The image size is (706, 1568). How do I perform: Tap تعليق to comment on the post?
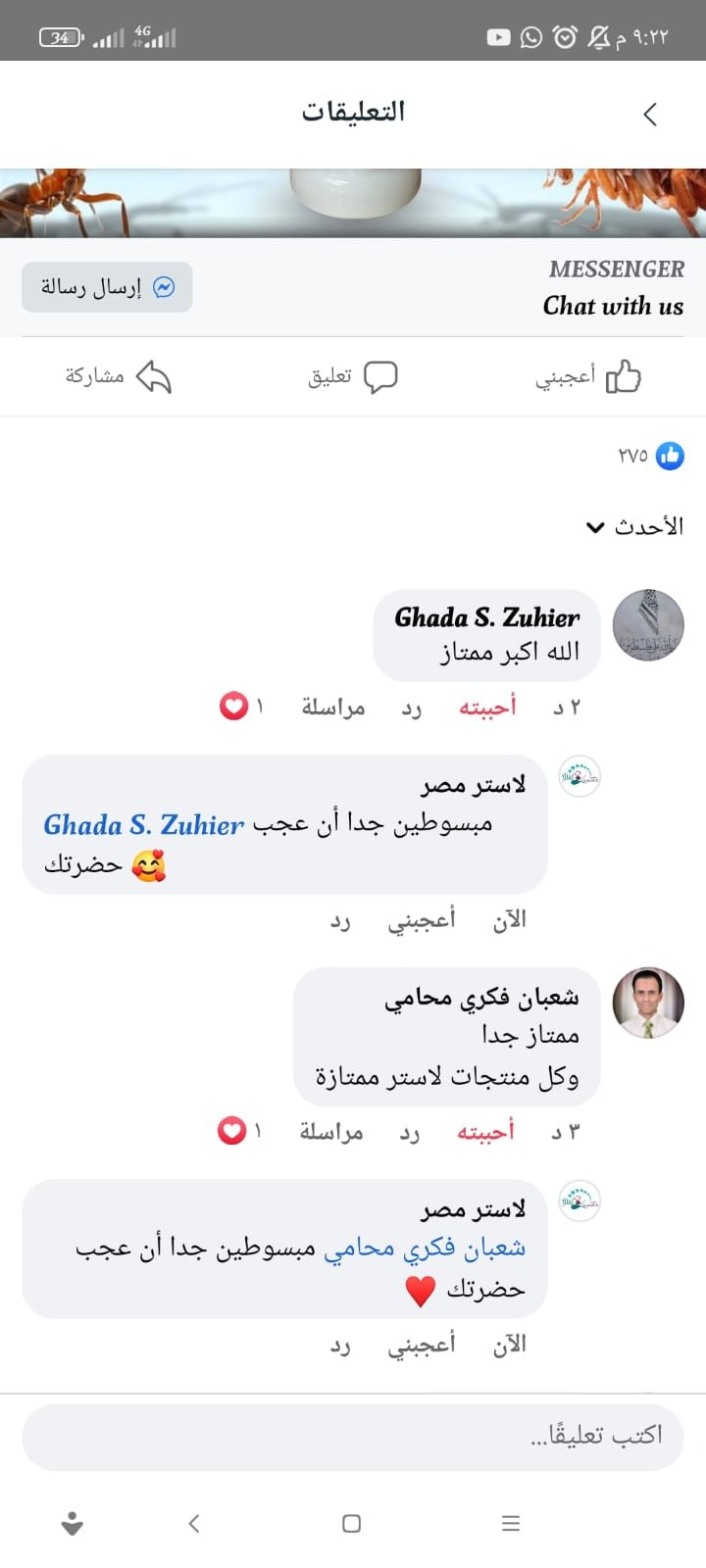point(352,376)
